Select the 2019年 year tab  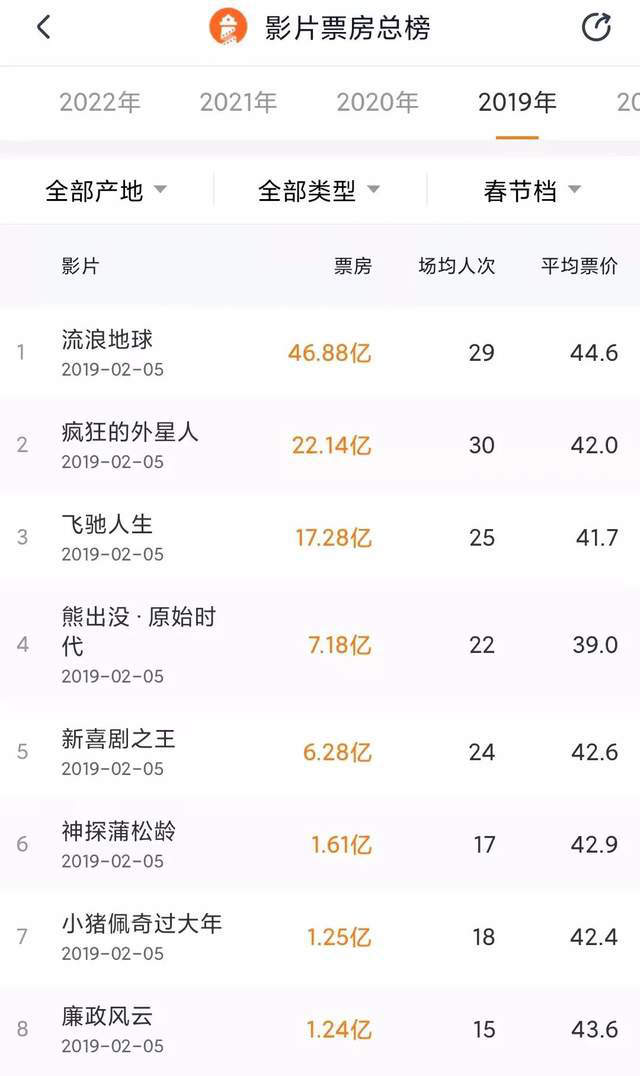click(x=517, y=103)
